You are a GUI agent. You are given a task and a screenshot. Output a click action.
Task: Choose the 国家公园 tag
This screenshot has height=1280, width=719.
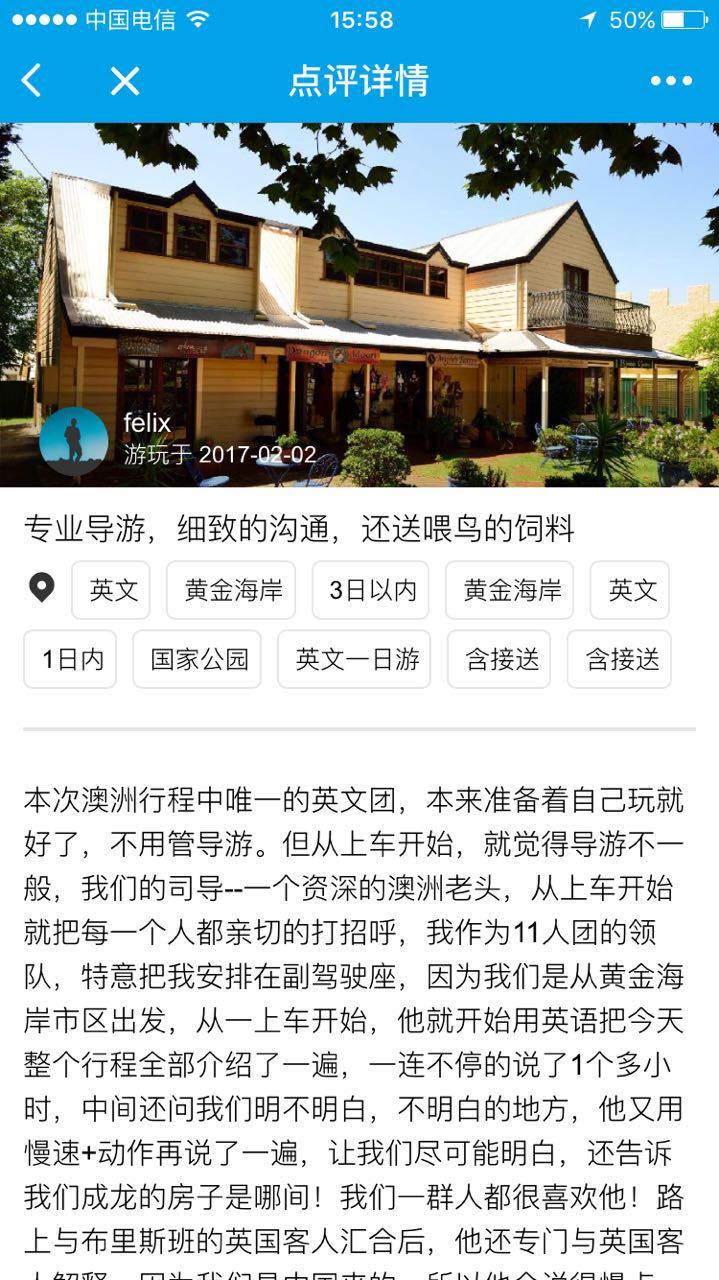click(x=197, y=659)
